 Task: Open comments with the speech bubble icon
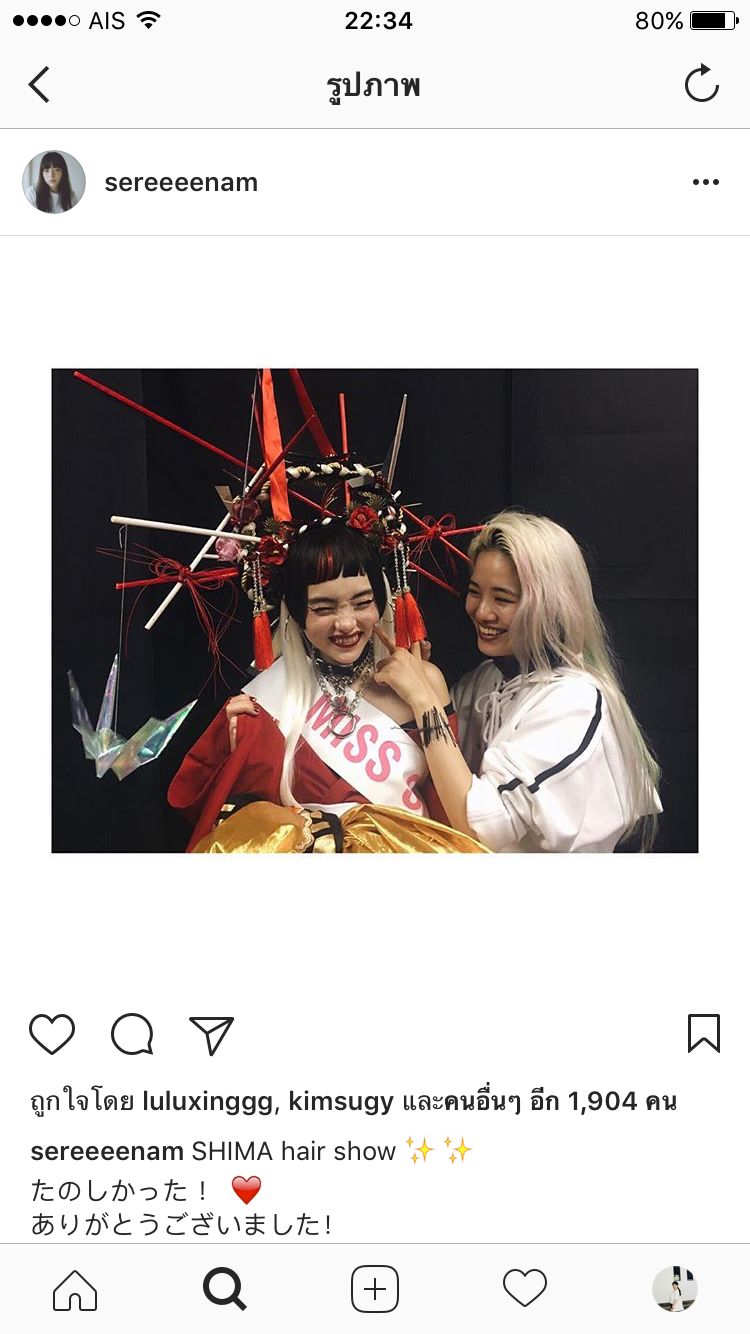[x=132, y=1035]
